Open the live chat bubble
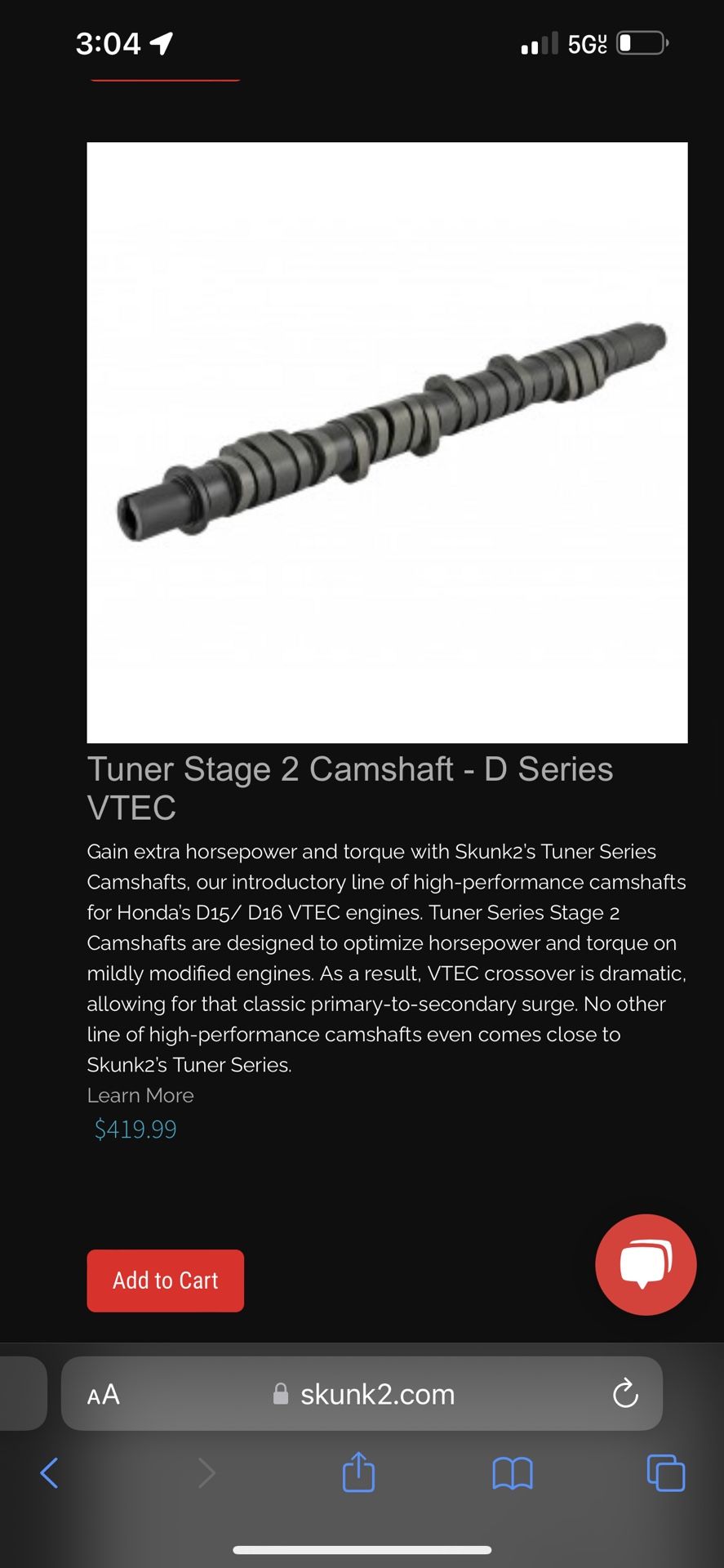The width and height of the screenshot is (724, 1568). [x=646, y=1264]
